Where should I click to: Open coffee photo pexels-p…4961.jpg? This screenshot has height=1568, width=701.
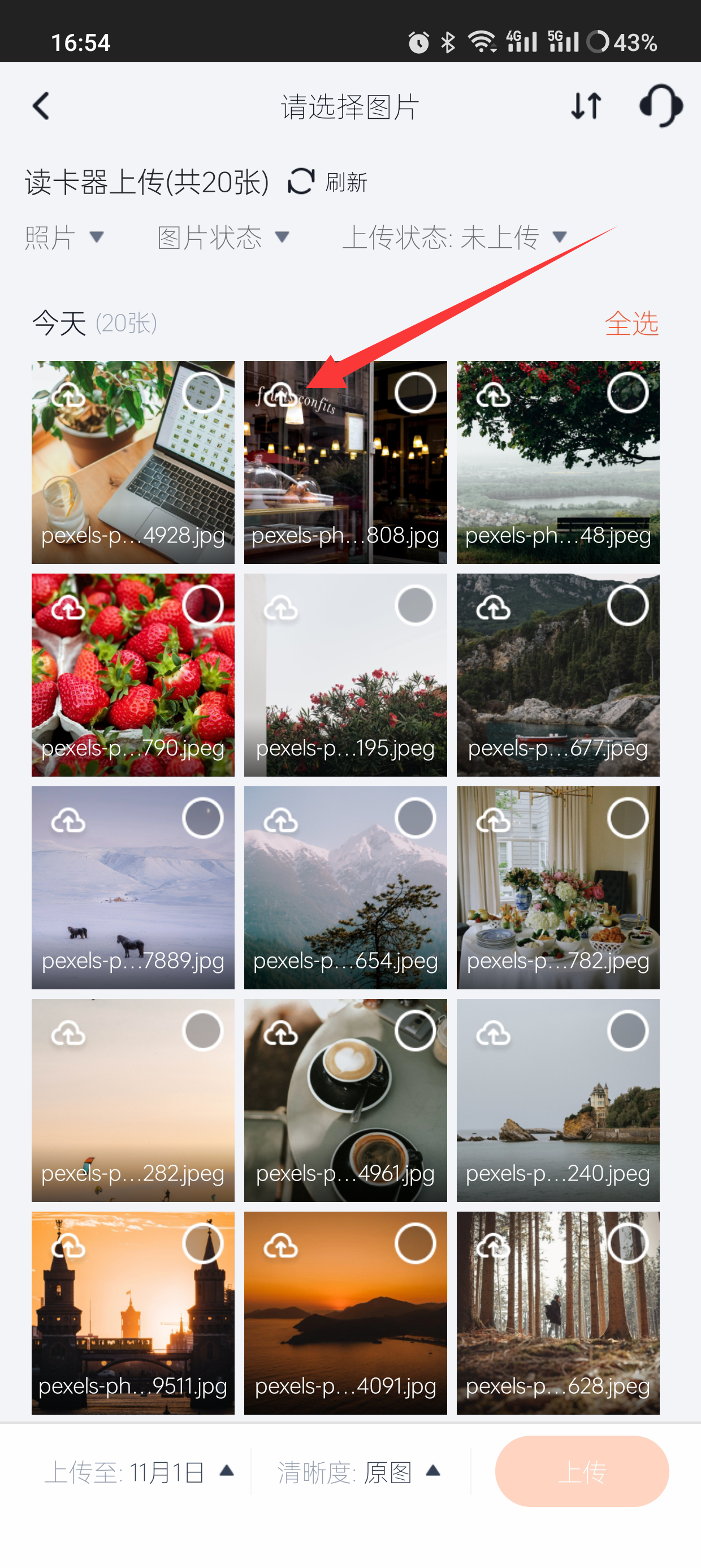pyautogui.click(x=345, y=1100)
